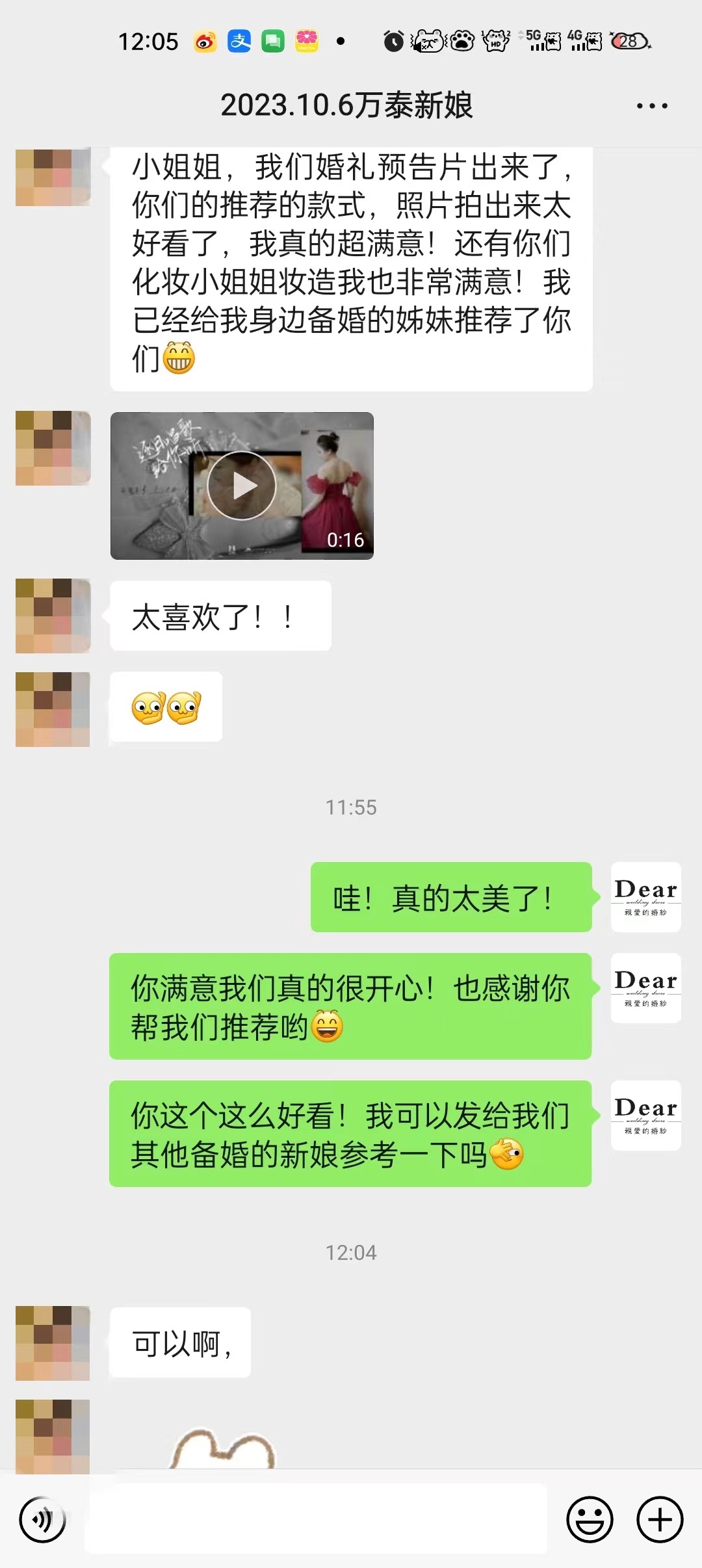Image resolution: width=702 pixels, height=1568 pixels.
Task: Open Dear profile beside 哇！真的太美了！
Action: [645, 897]
